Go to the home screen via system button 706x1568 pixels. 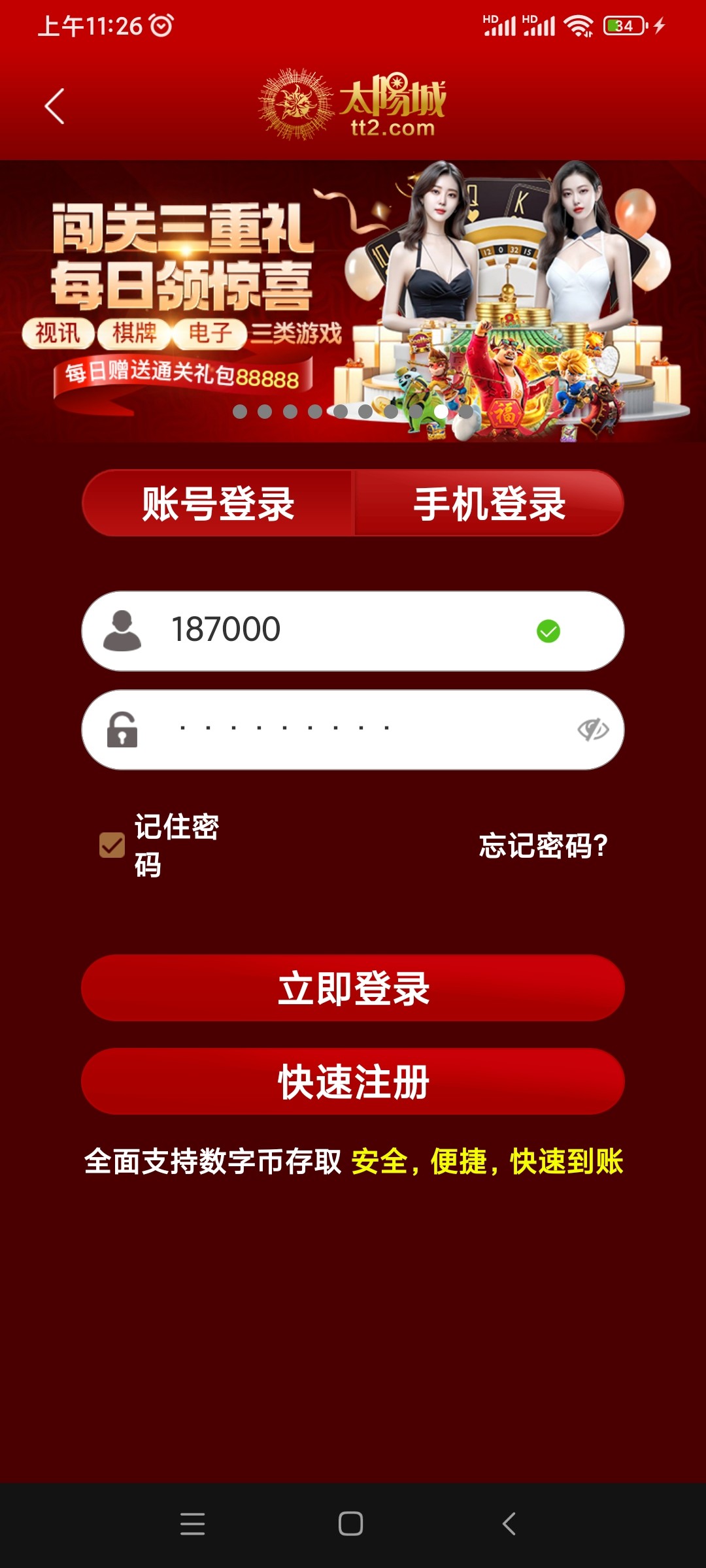pos(351,1524)
